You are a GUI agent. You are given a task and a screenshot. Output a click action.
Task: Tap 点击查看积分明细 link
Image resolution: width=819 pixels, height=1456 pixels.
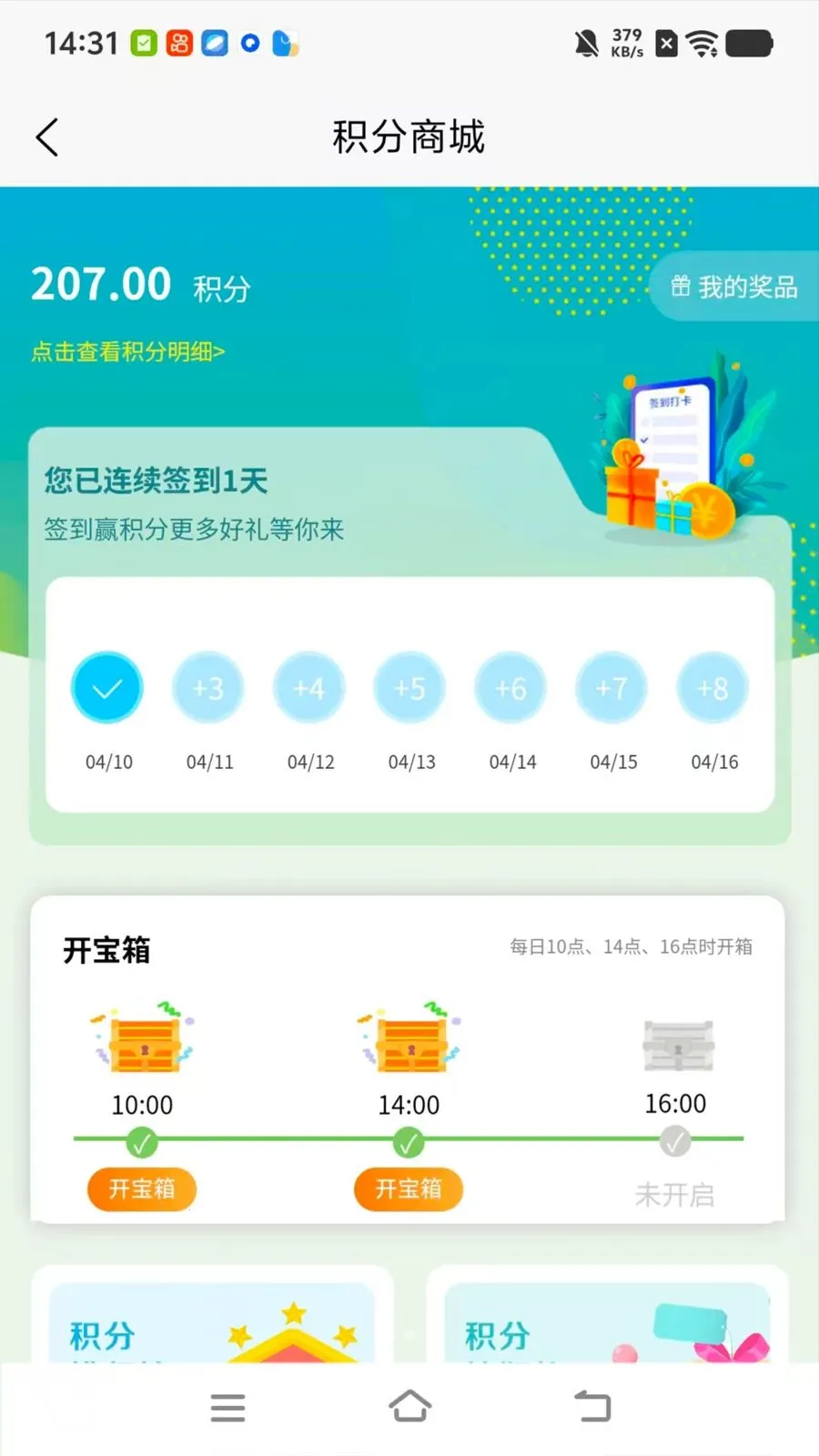128,351
